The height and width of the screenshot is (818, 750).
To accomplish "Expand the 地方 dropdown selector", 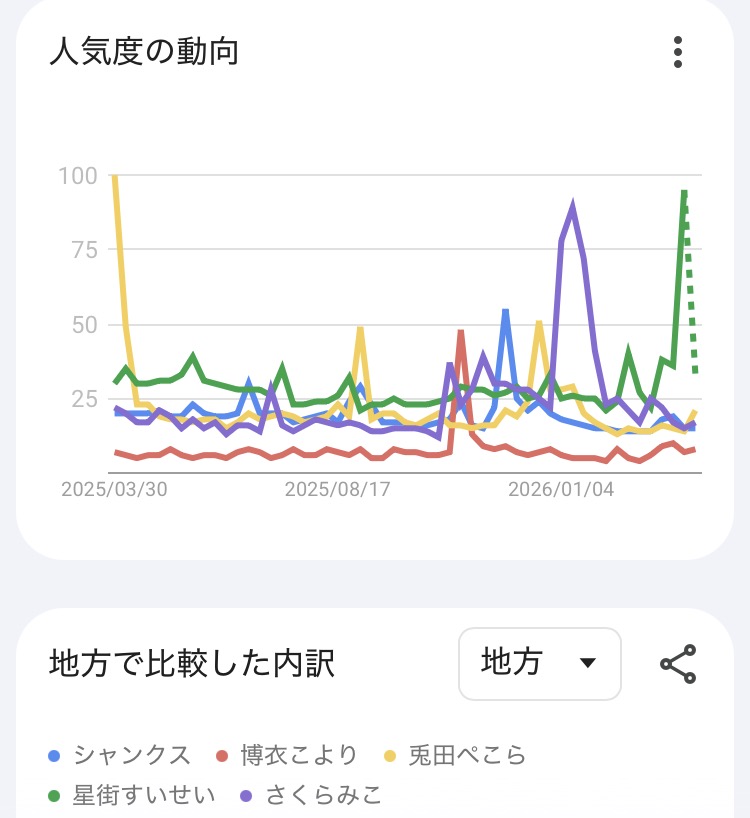I will tap(540, 664).
